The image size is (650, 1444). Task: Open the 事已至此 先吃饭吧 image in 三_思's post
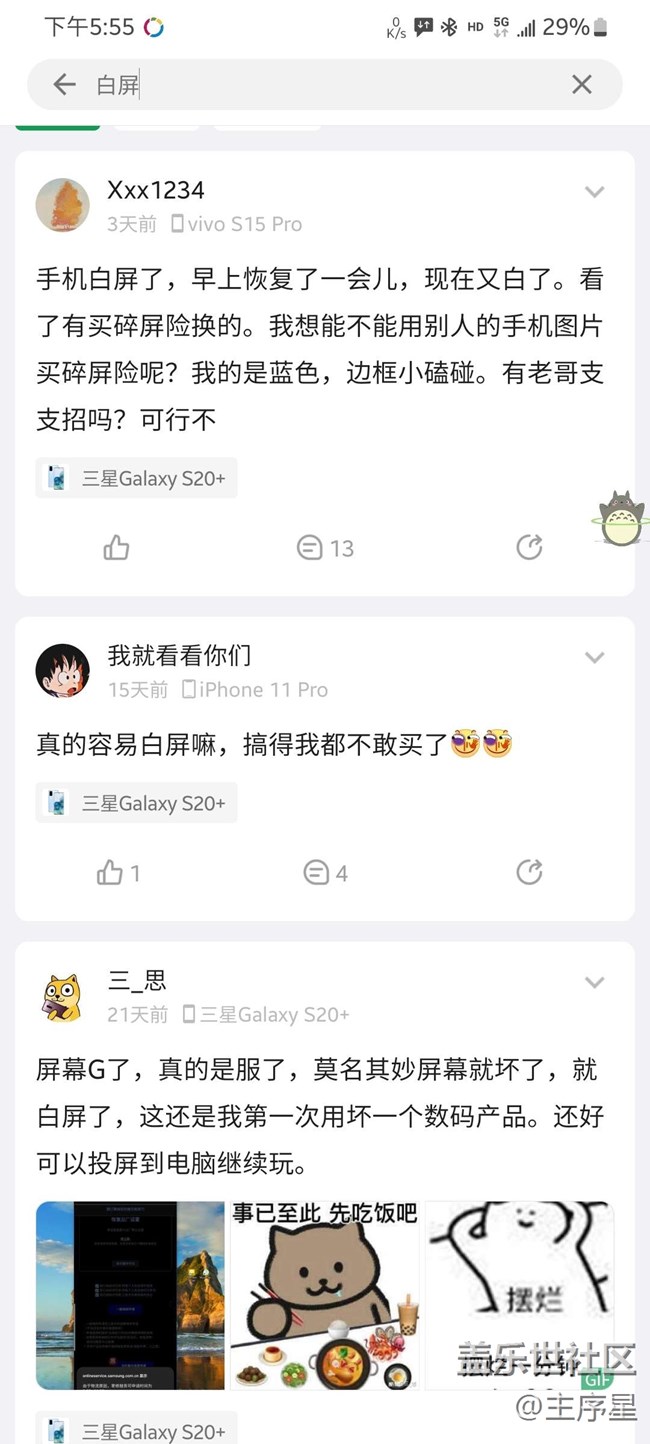(325, 1295)
